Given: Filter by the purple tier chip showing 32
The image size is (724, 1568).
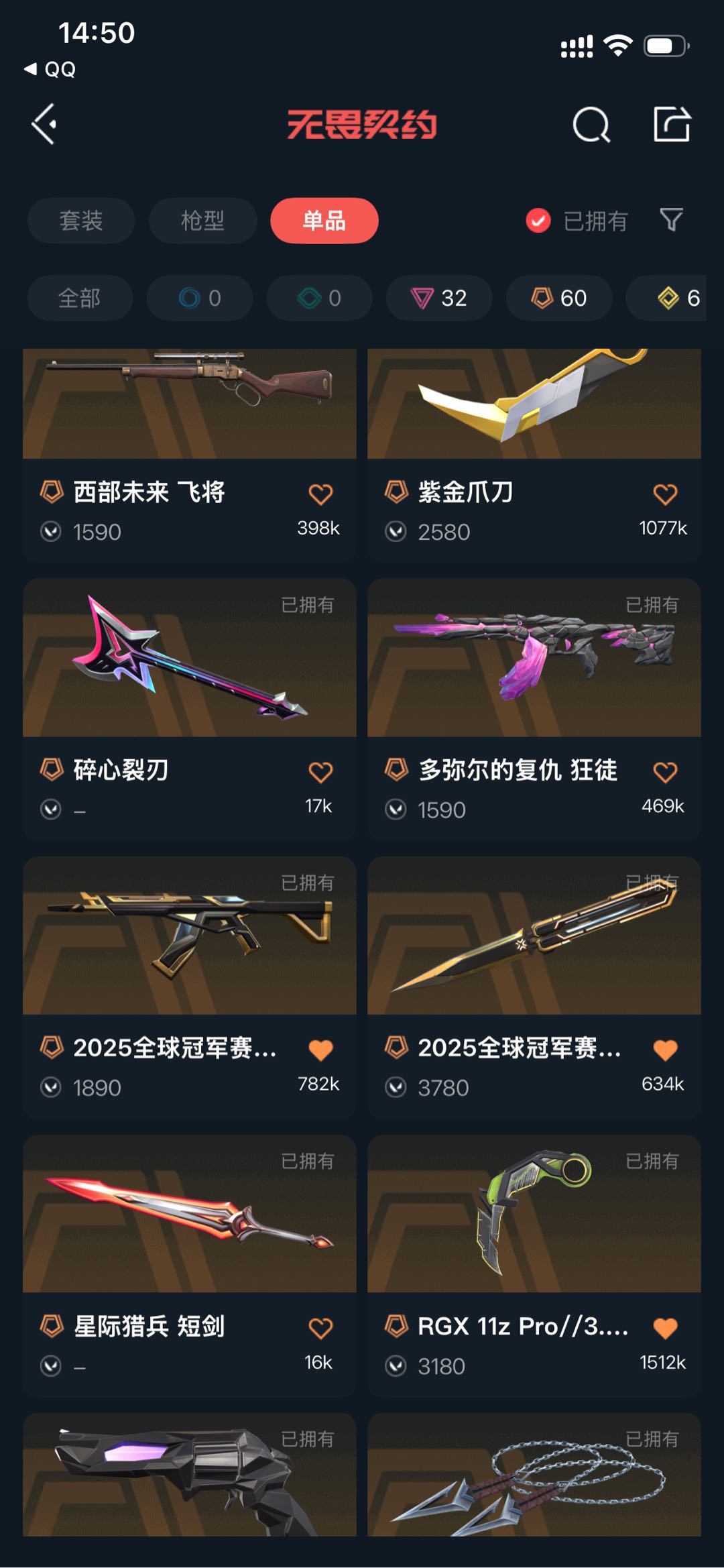Looking at the screenshot, I should pyautogui.click(x=439, y=298).
